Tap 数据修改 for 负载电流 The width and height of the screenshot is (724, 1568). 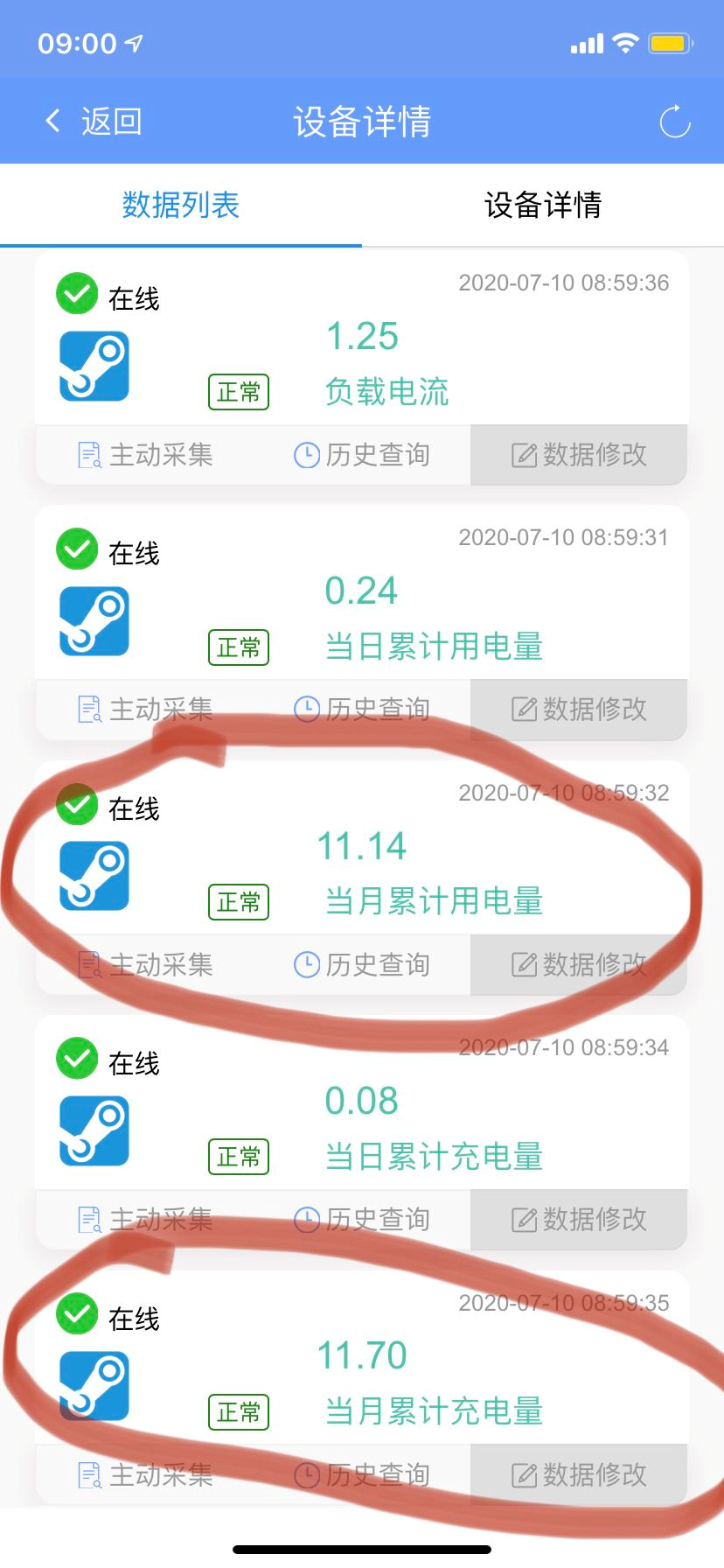(579, 455)
